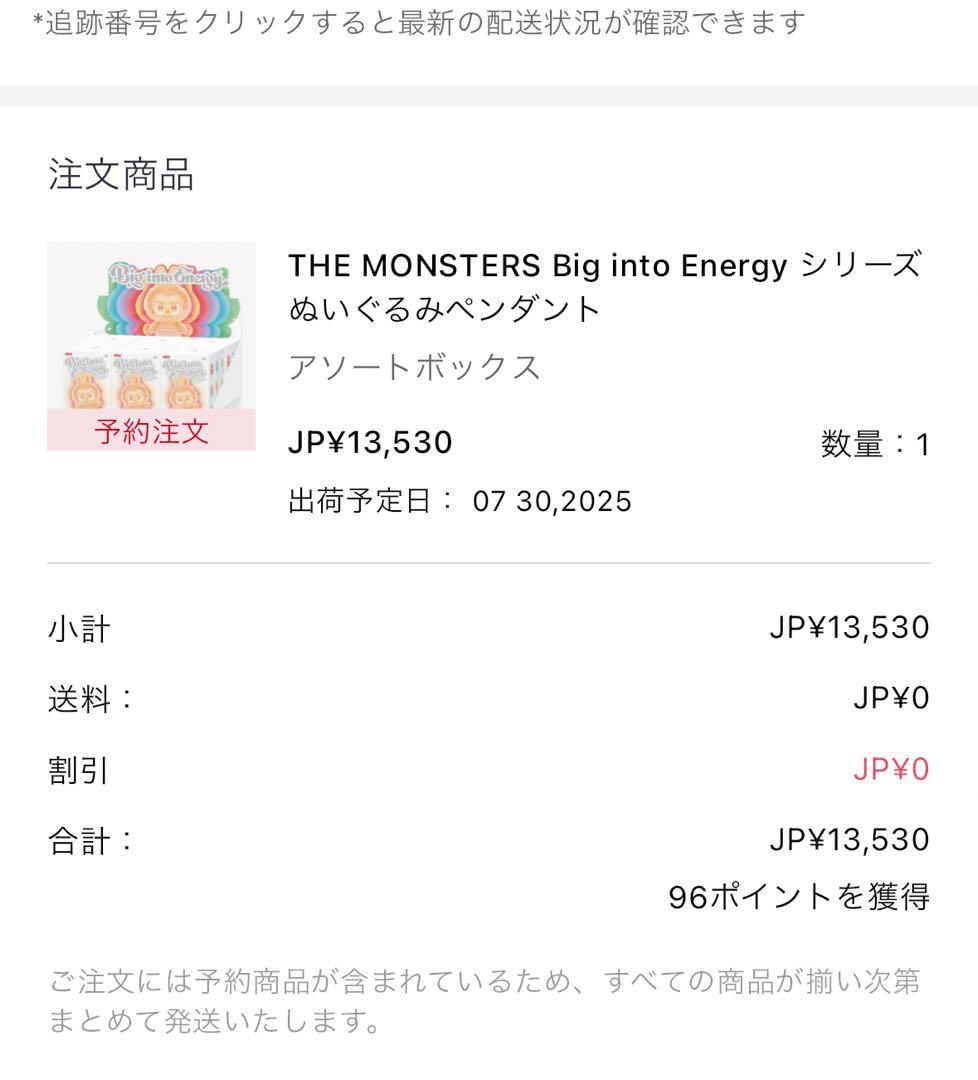
Task: Select the 07 30,2025 date value
Action: pos(552,502)
